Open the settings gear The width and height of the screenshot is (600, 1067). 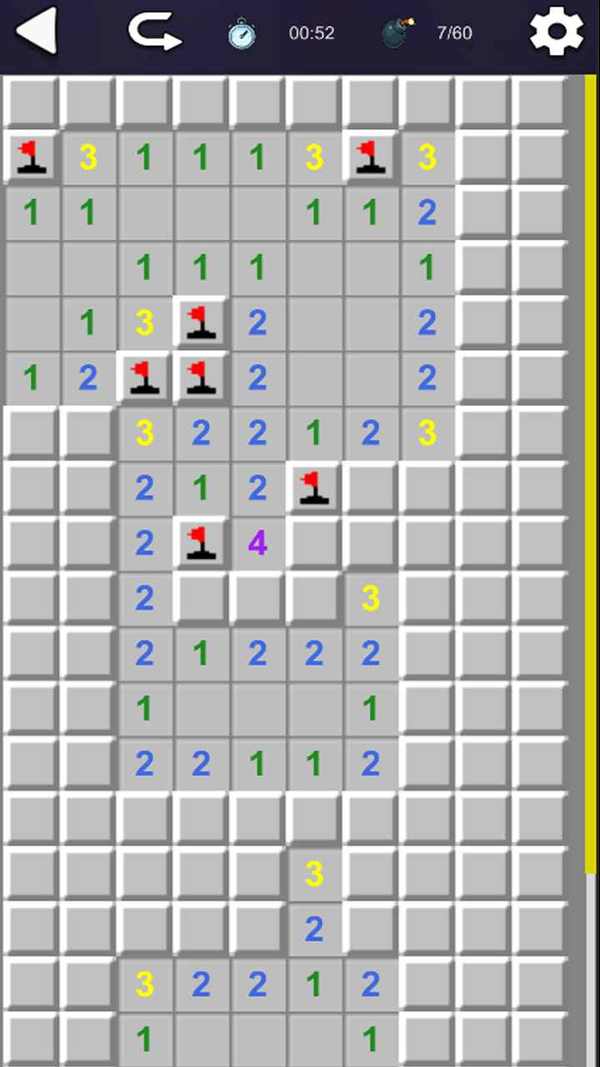pos(556,32)
